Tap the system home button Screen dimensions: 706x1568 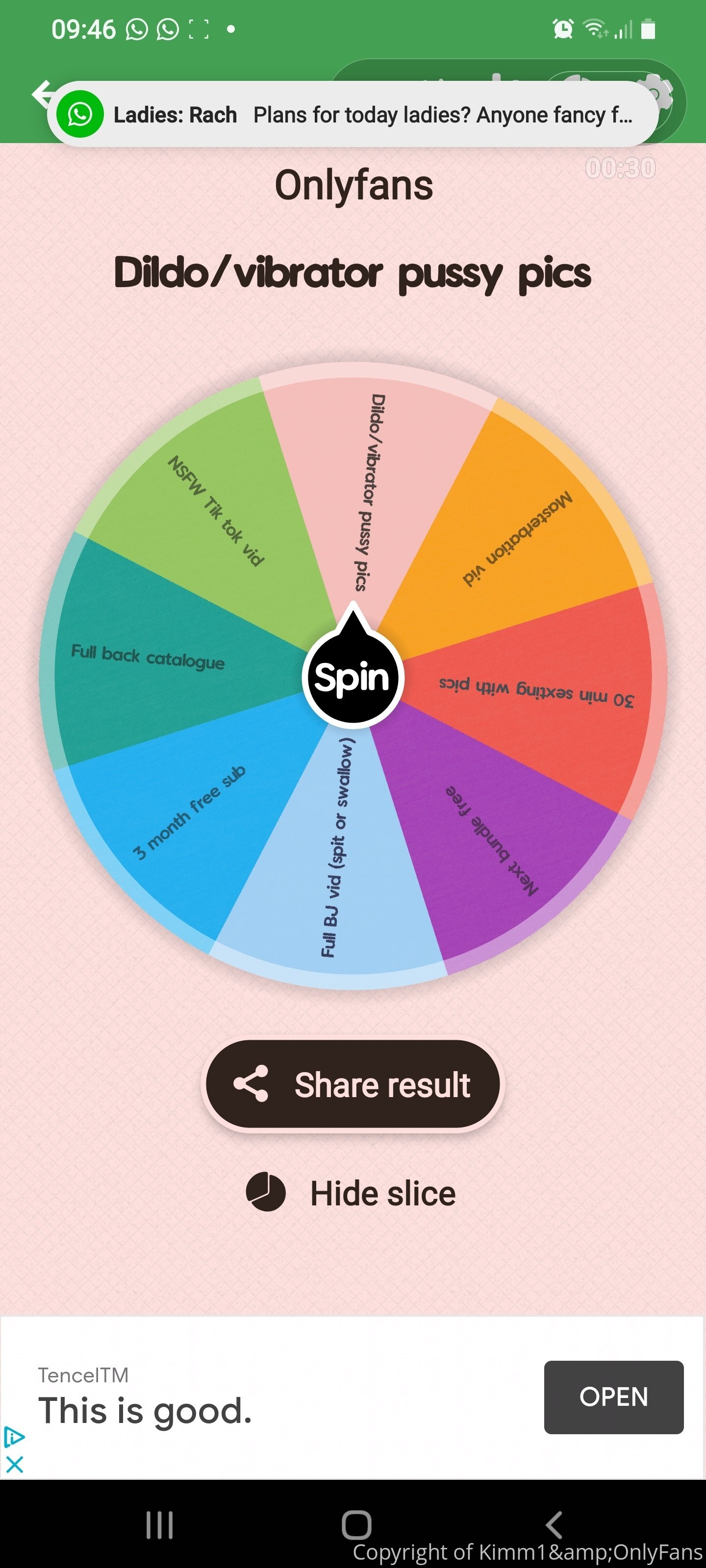point(356,1524)
